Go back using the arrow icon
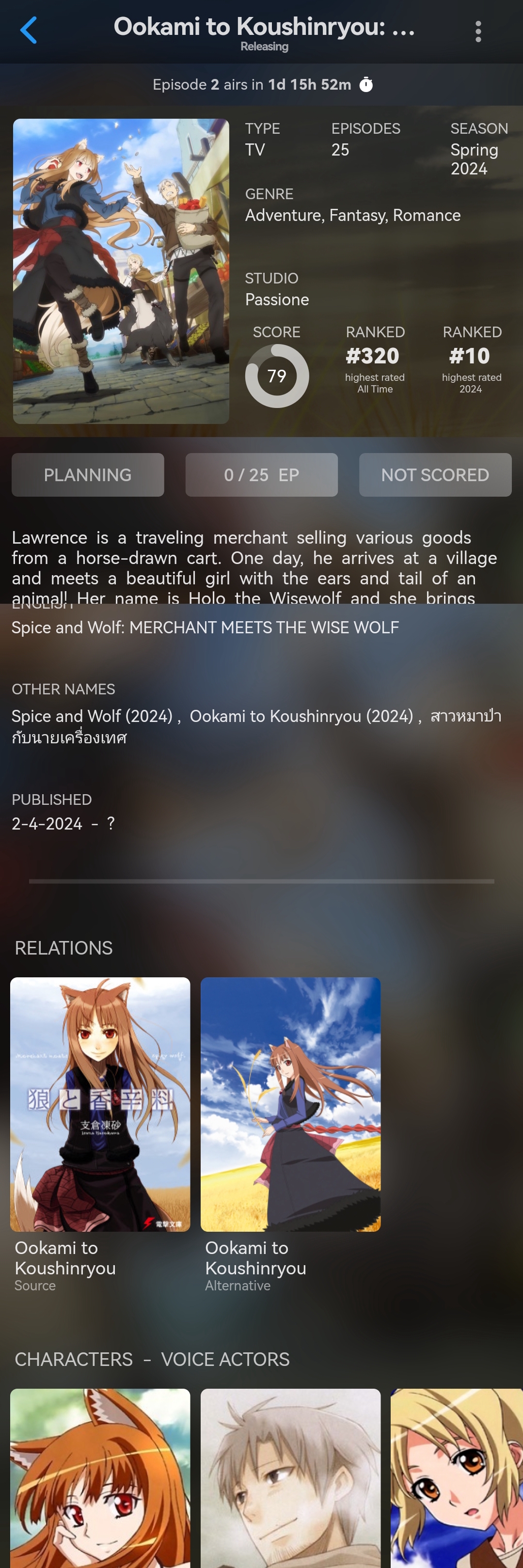The width and height of the screenshot is (523, 1568). 28,31
